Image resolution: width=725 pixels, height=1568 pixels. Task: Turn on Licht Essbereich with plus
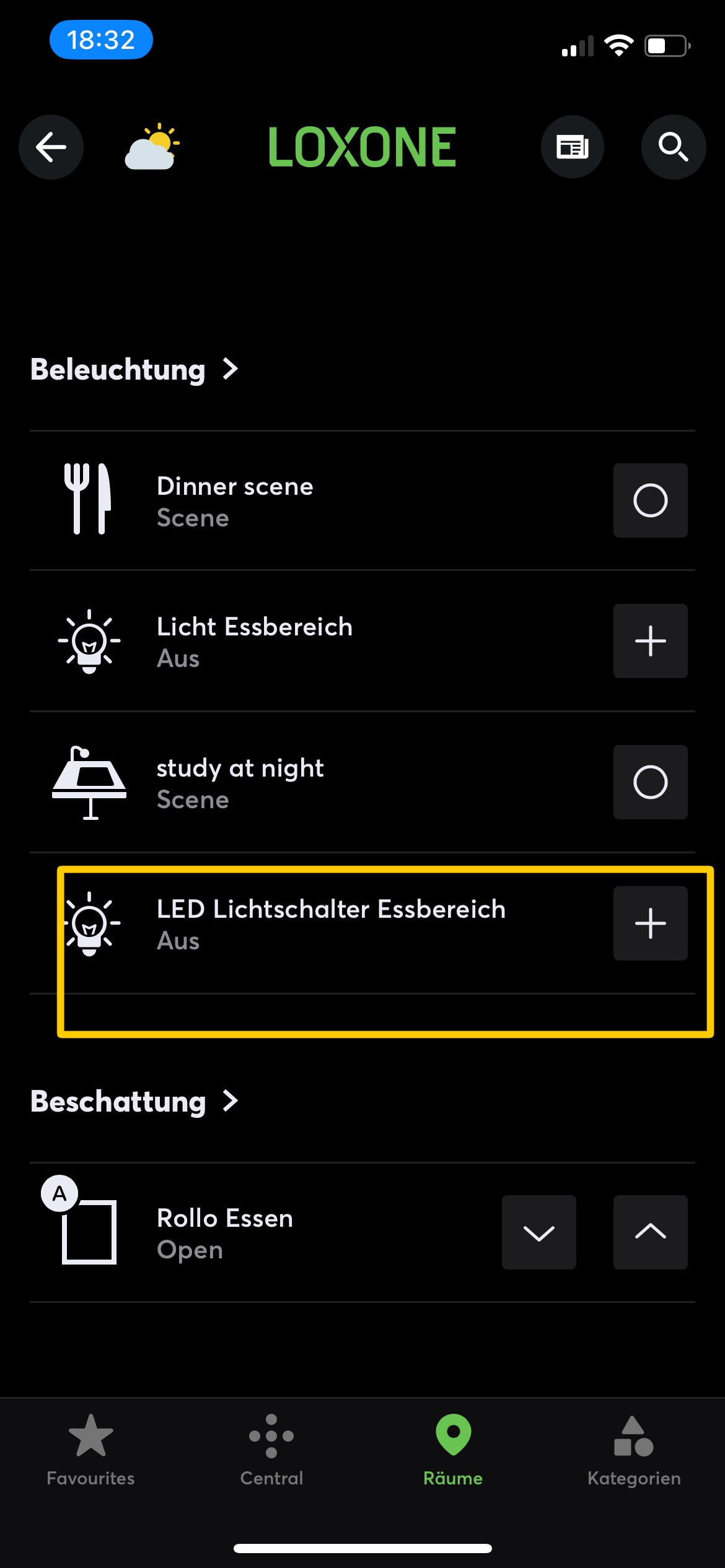(650, 641)
